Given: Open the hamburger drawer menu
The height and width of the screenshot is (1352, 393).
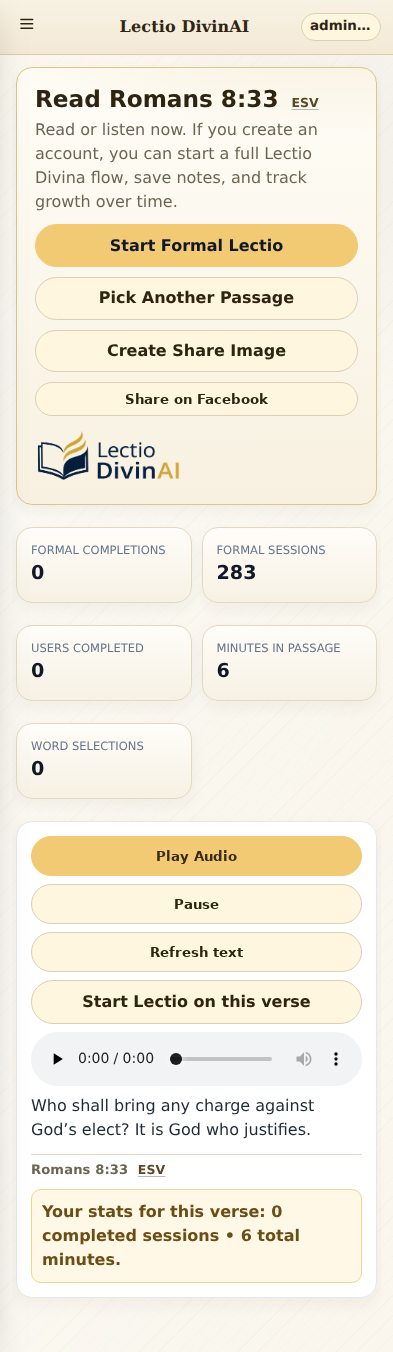Looking at the screenshot, I should pos(27,24).
